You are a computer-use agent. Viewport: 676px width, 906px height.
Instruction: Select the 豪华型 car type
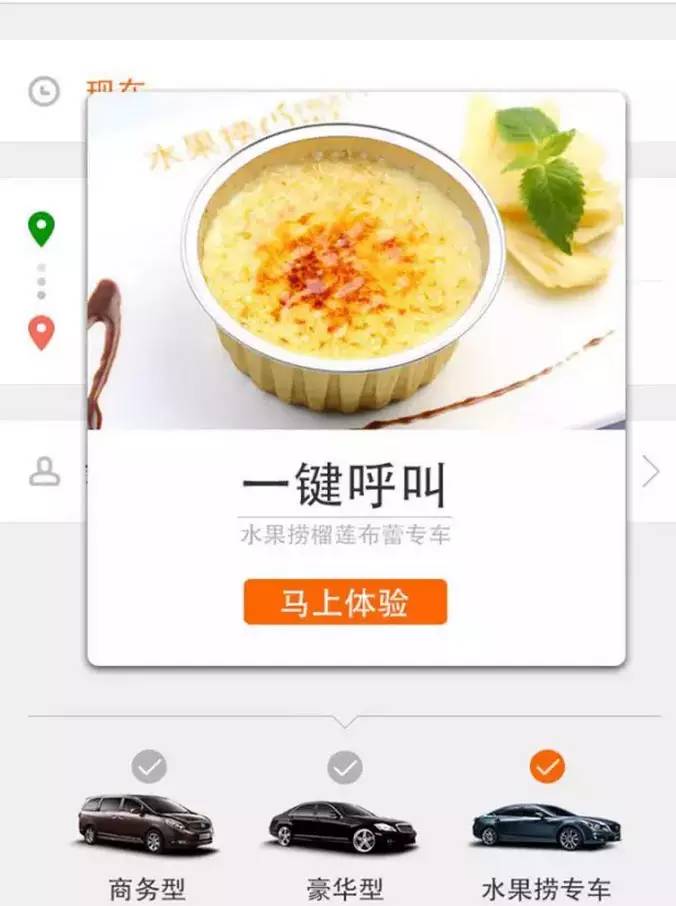tap(344, 822)
